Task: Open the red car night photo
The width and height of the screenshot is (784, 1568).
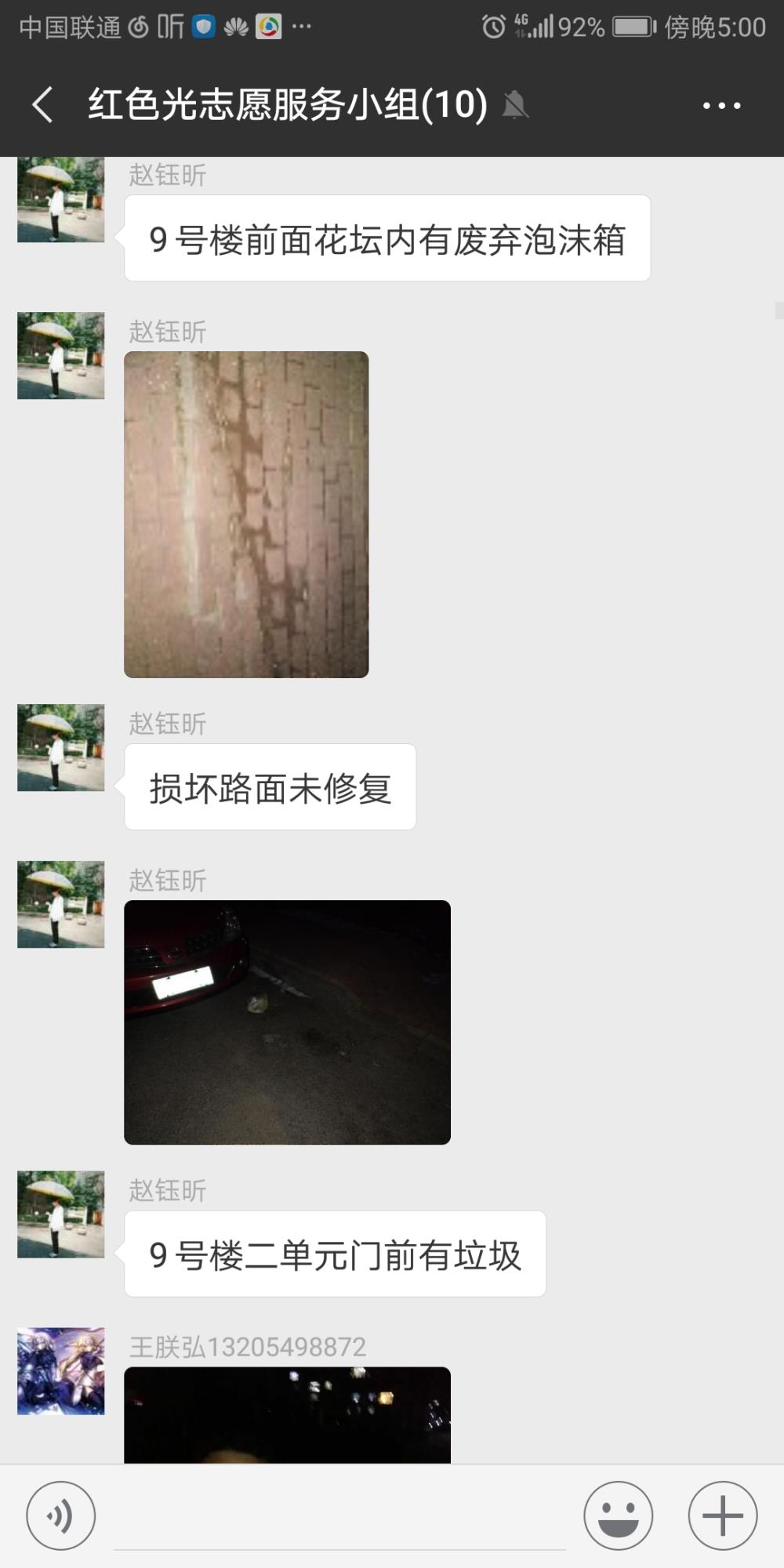Action: 287,1022
